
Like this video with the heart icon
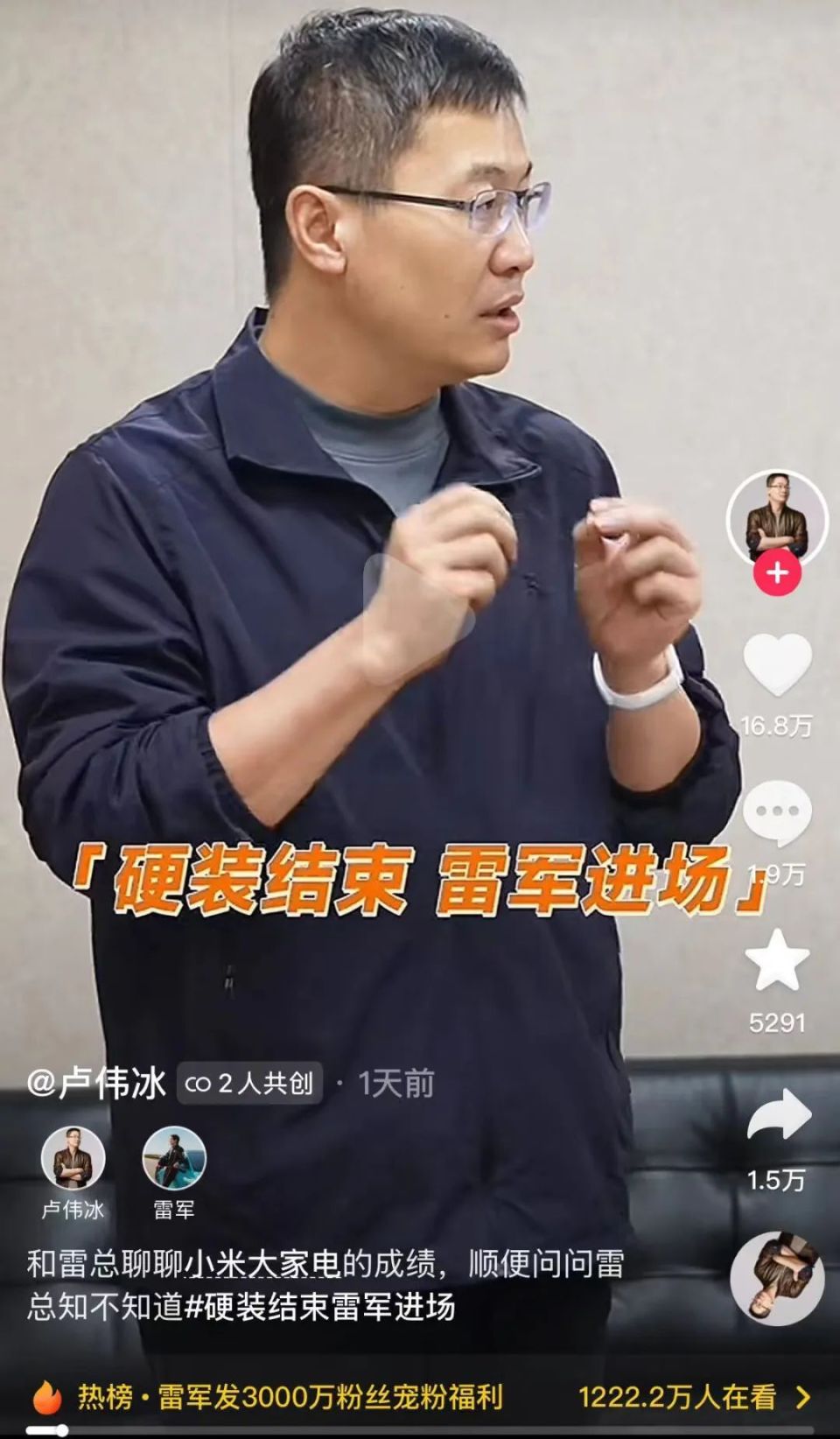point(777,664)
